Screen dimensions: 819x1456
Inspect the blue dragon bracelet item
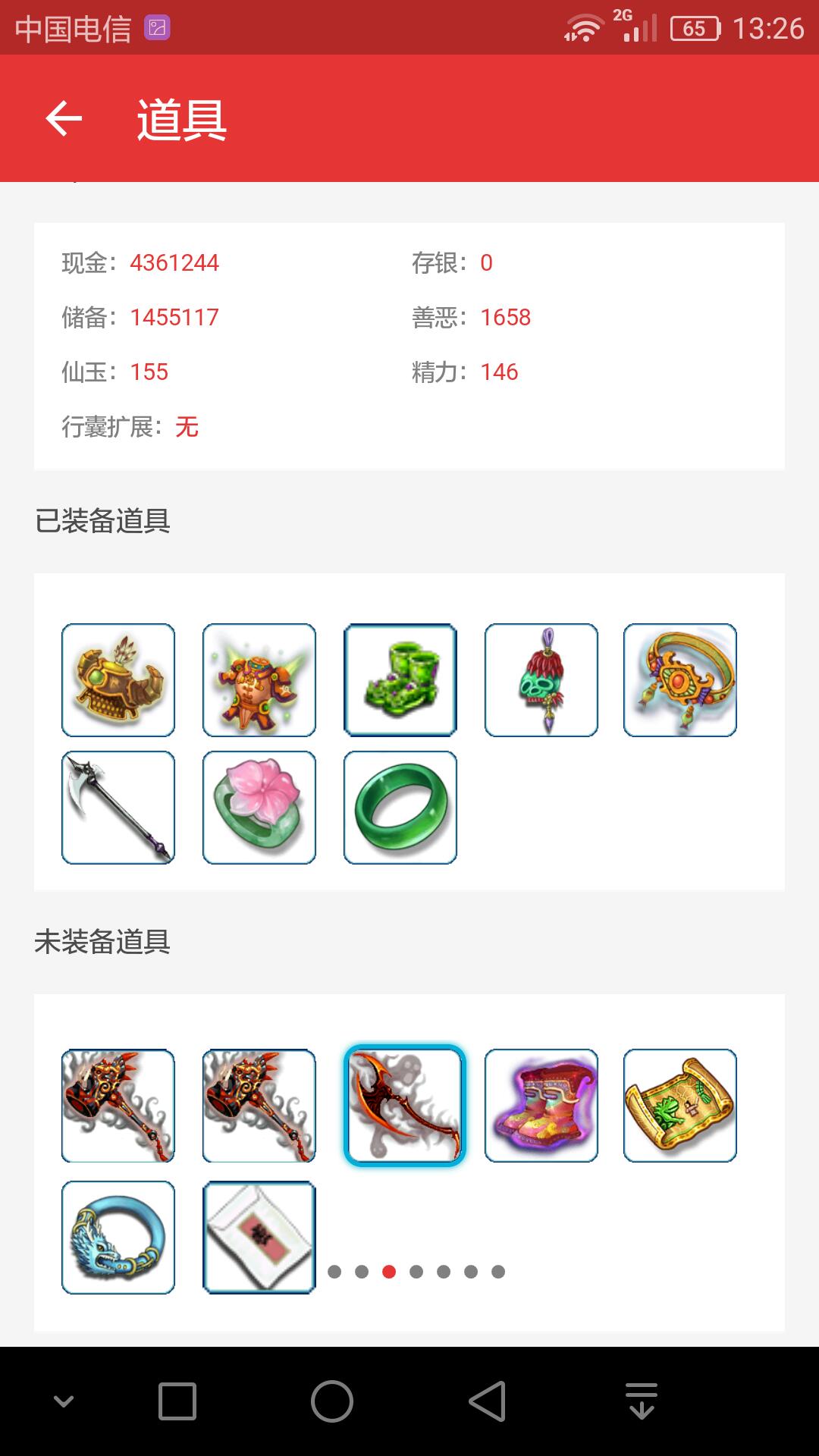(x=118, y=1238)
